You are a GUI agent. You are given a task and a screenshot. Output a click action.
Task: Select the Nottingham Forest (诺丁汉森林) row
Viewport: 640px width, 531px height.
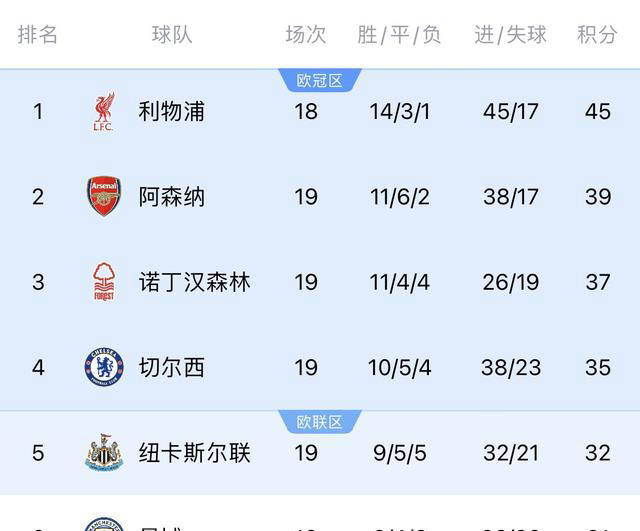click(194, 283)
